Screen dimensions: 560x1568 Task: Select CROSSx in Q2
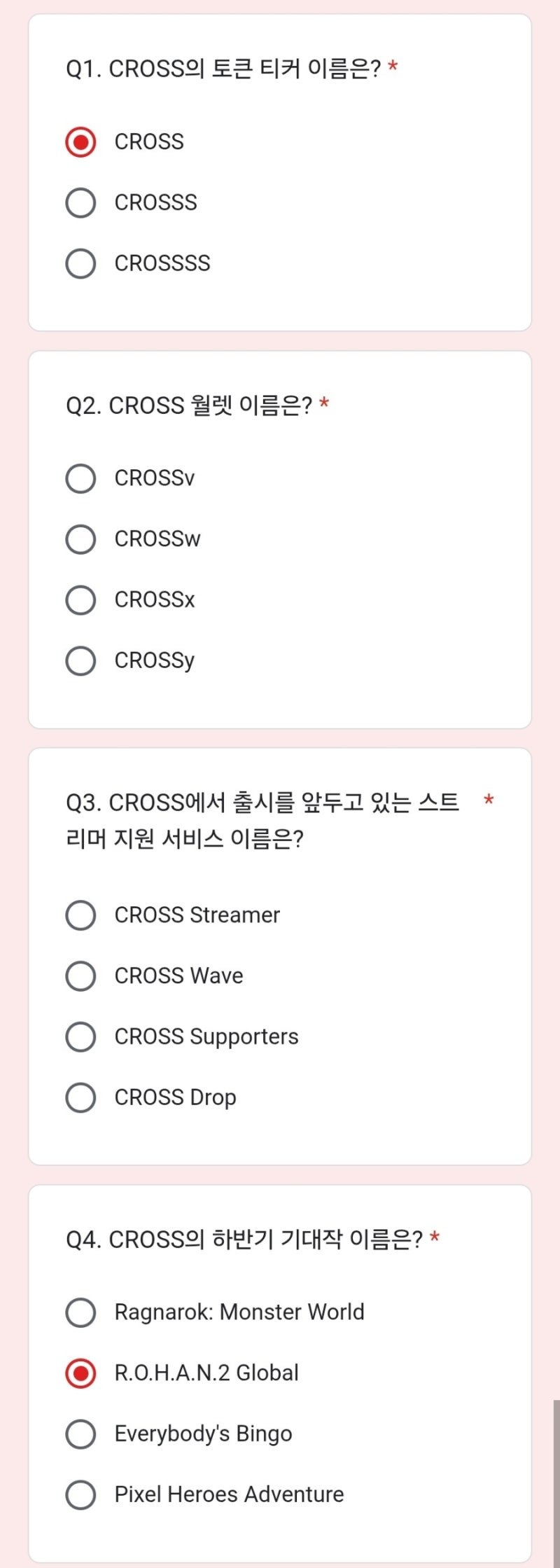pos(80,600)
